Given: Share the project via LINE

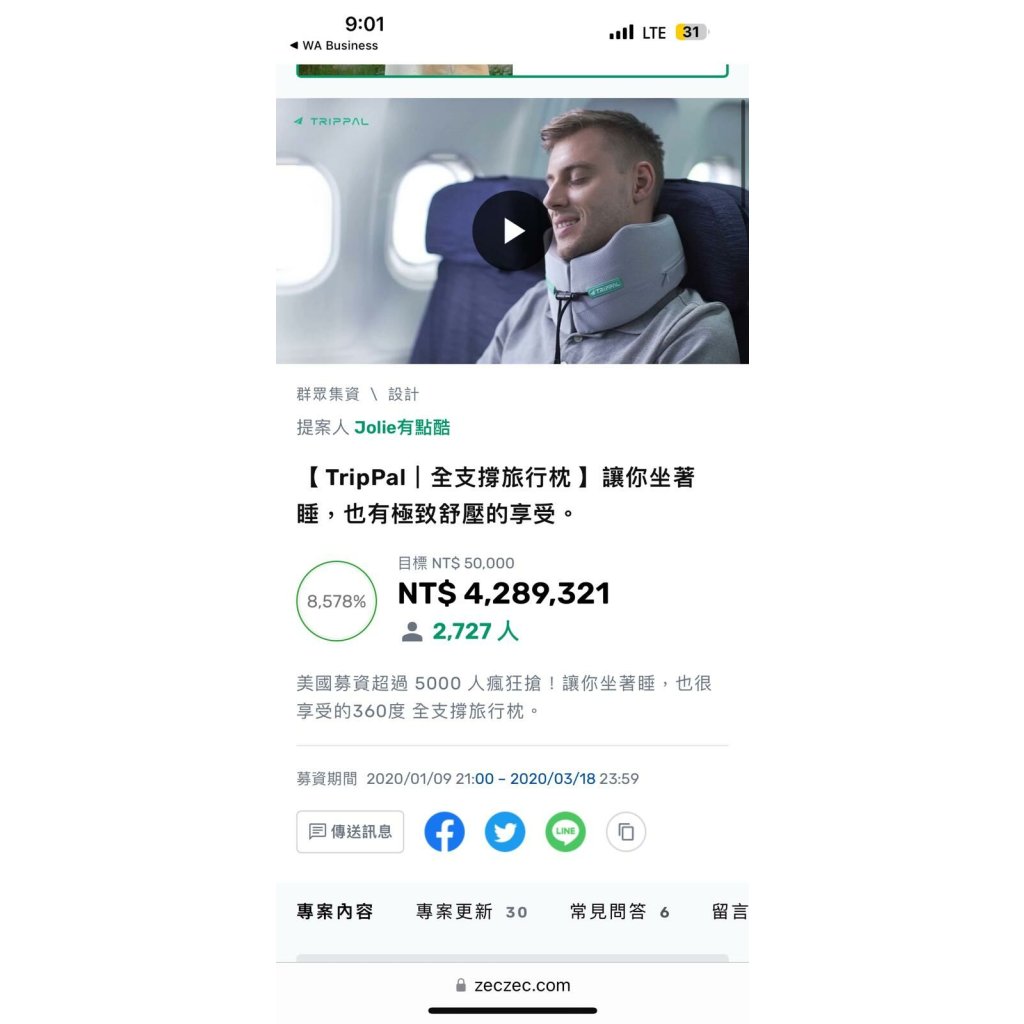Looking at the screenshot, I should point(565,832).
